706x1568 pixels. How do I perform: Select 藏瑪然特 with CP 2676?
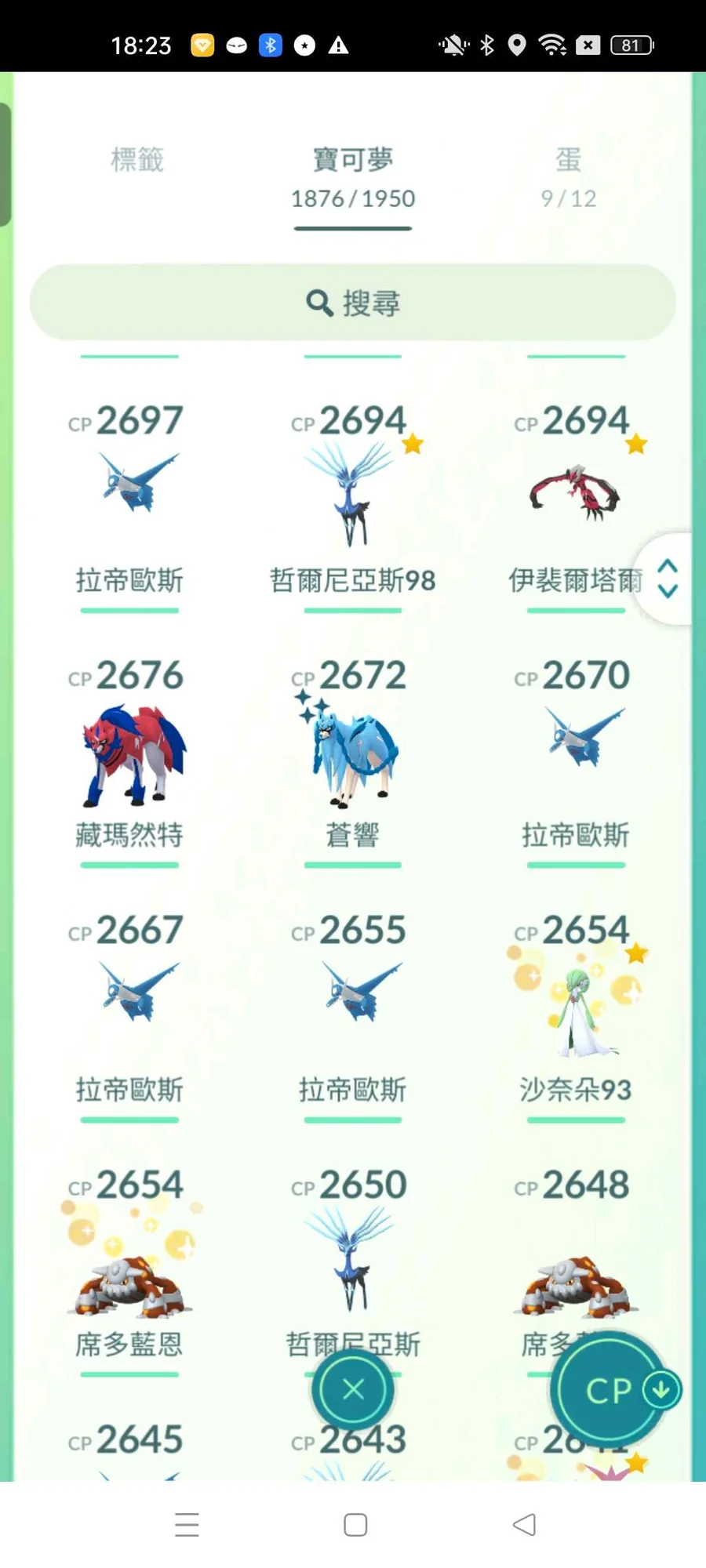tap(129, 753)
